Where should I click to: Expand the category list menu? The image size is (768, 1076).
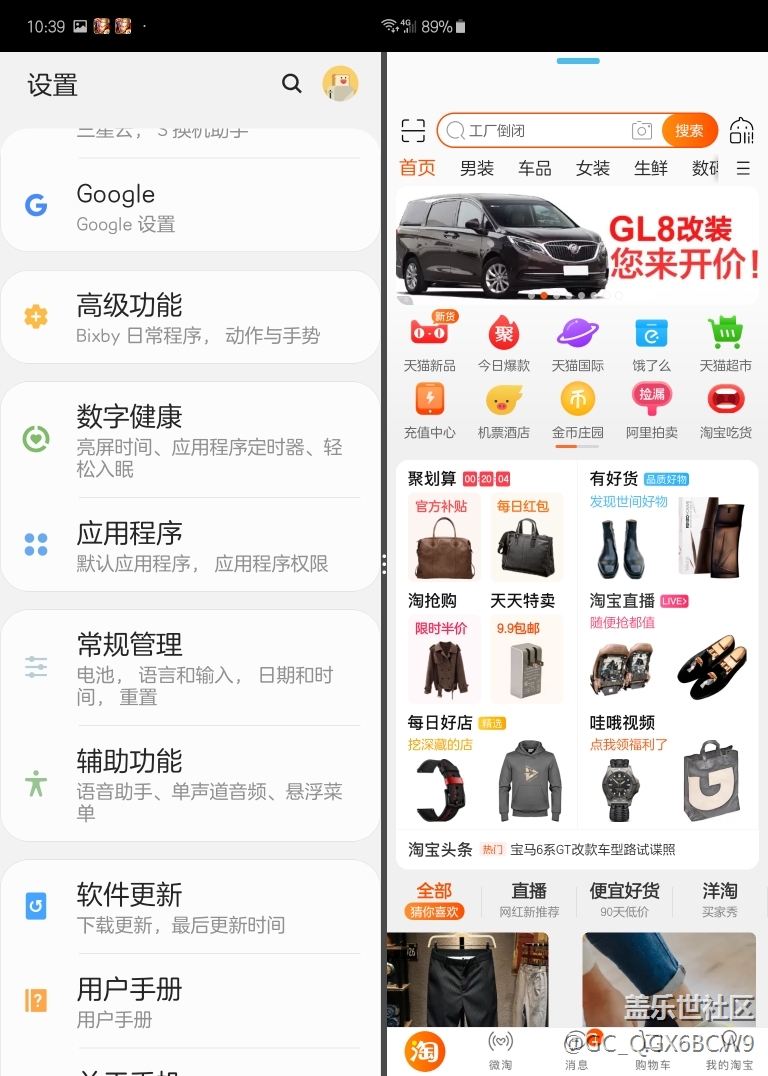(x=743, y=168)
